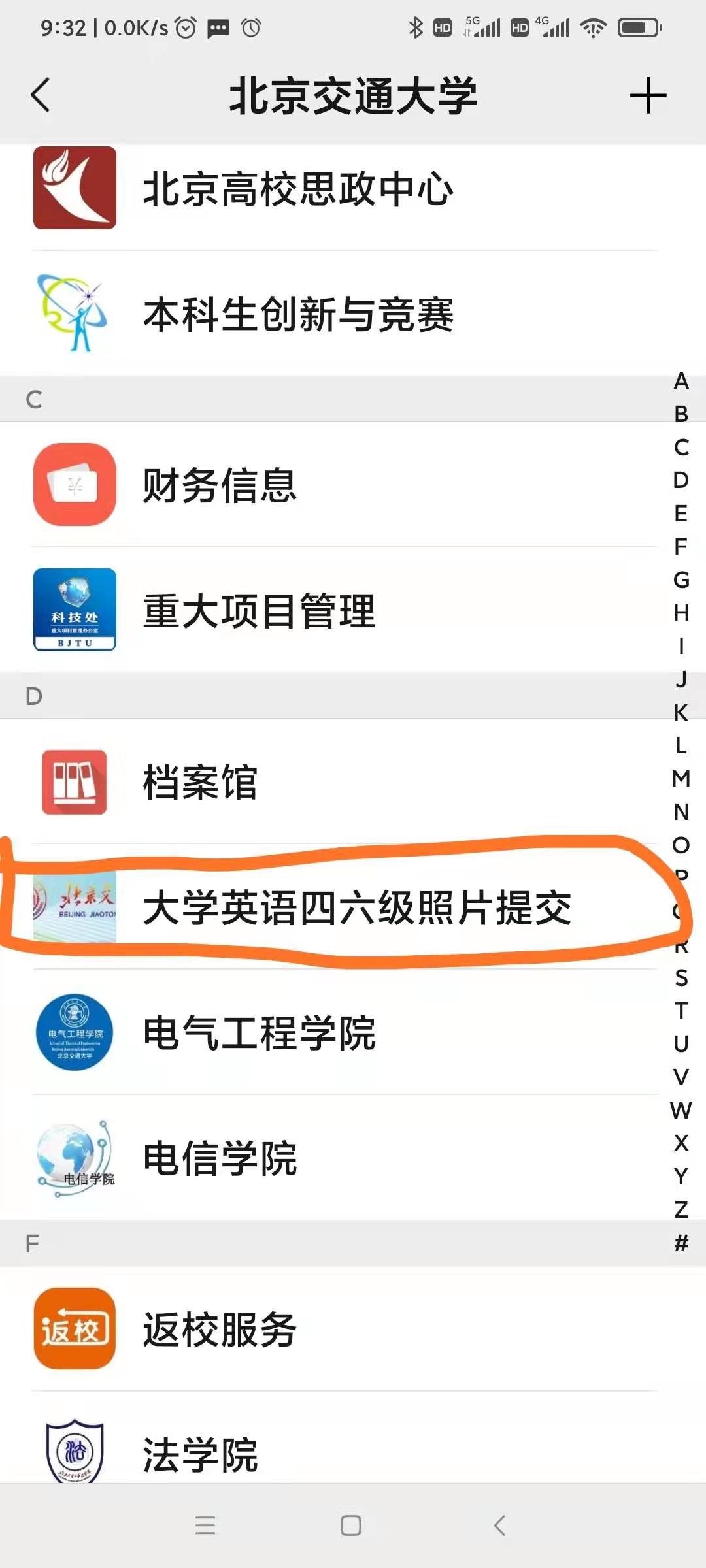
Task: Jump to letter A in the index
Action: point(681,381)
